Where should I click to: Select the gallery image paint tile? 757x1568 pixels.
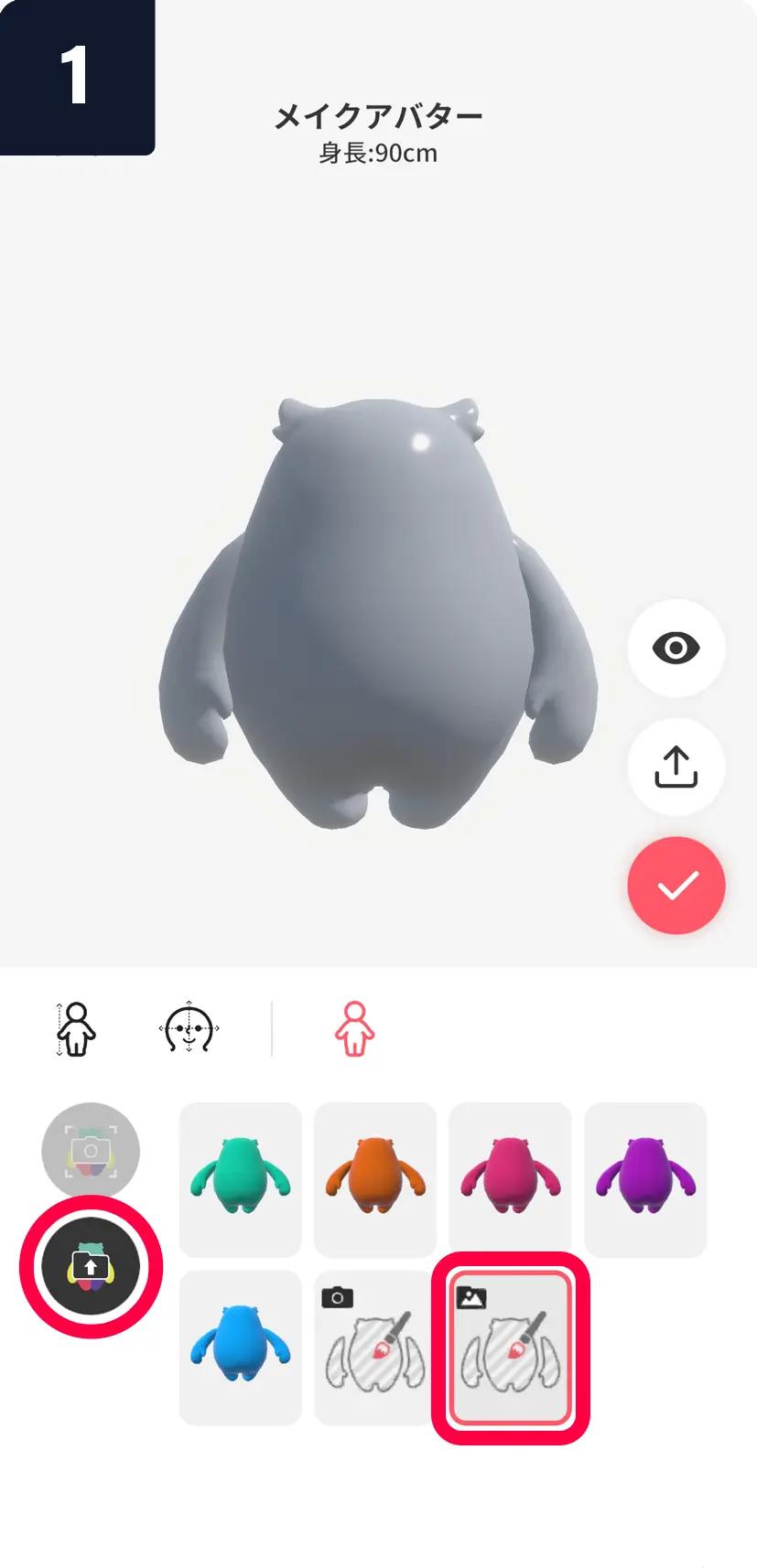(x=510, y=1347)
